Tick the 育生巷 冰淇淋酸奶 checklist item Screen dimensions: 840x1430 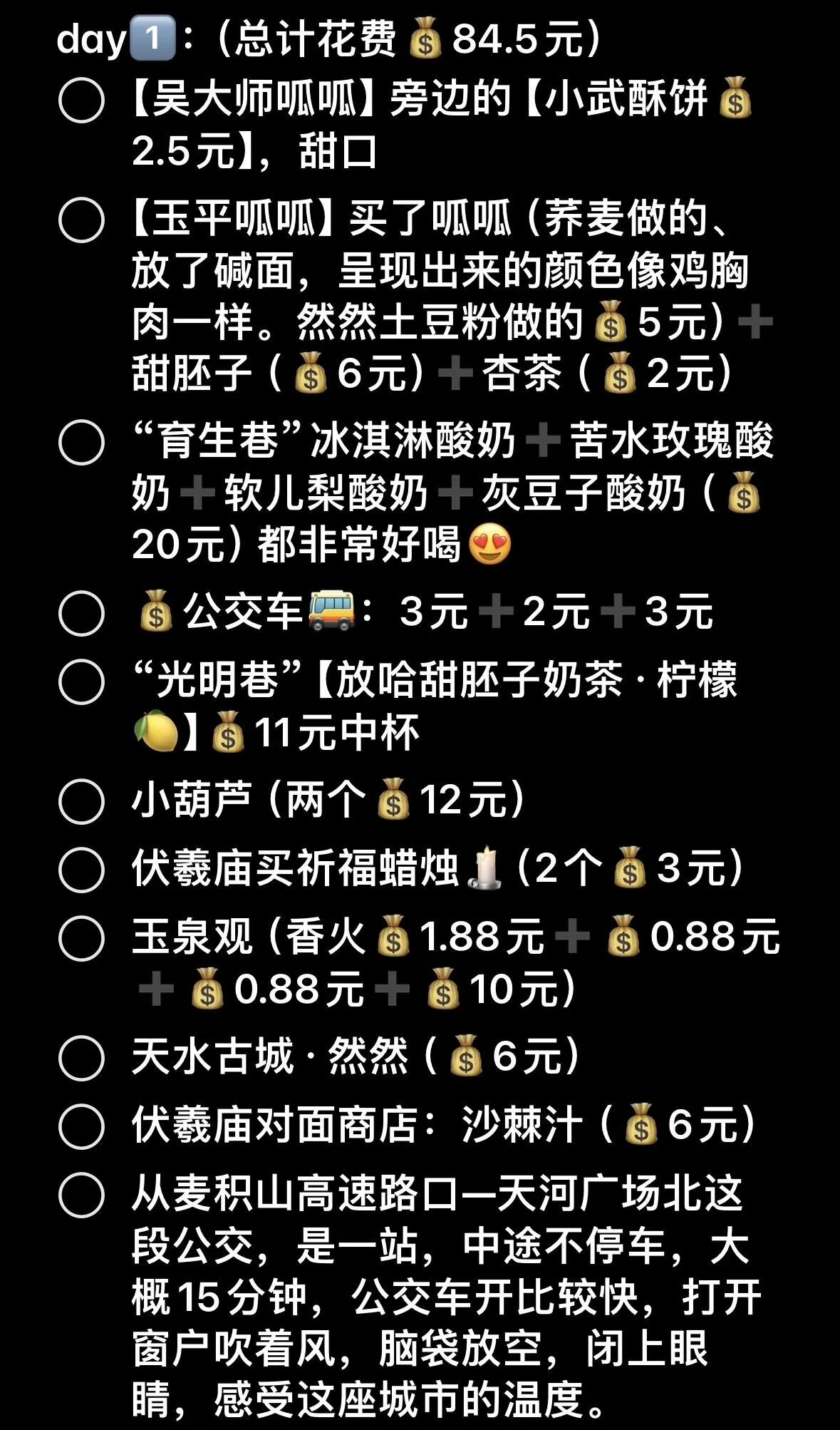click(81, 442)
